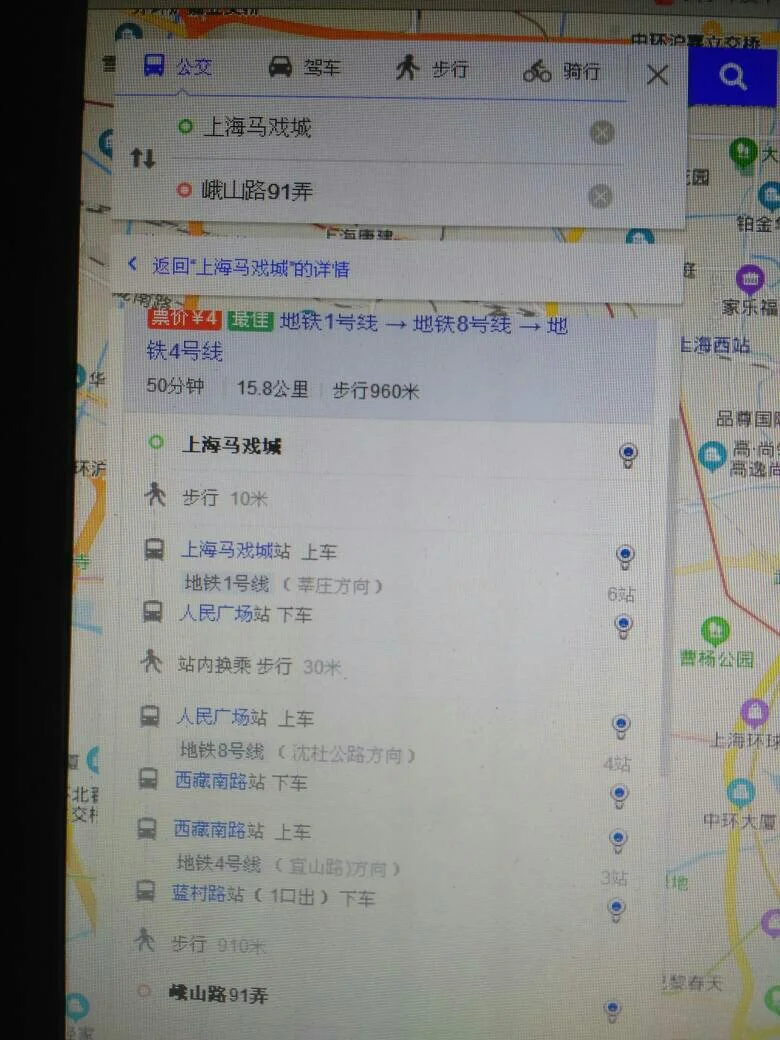780x1040 pixels.
Task: Click metro icon next to 地铁1号线 step
Action: [x=152, y=551]
